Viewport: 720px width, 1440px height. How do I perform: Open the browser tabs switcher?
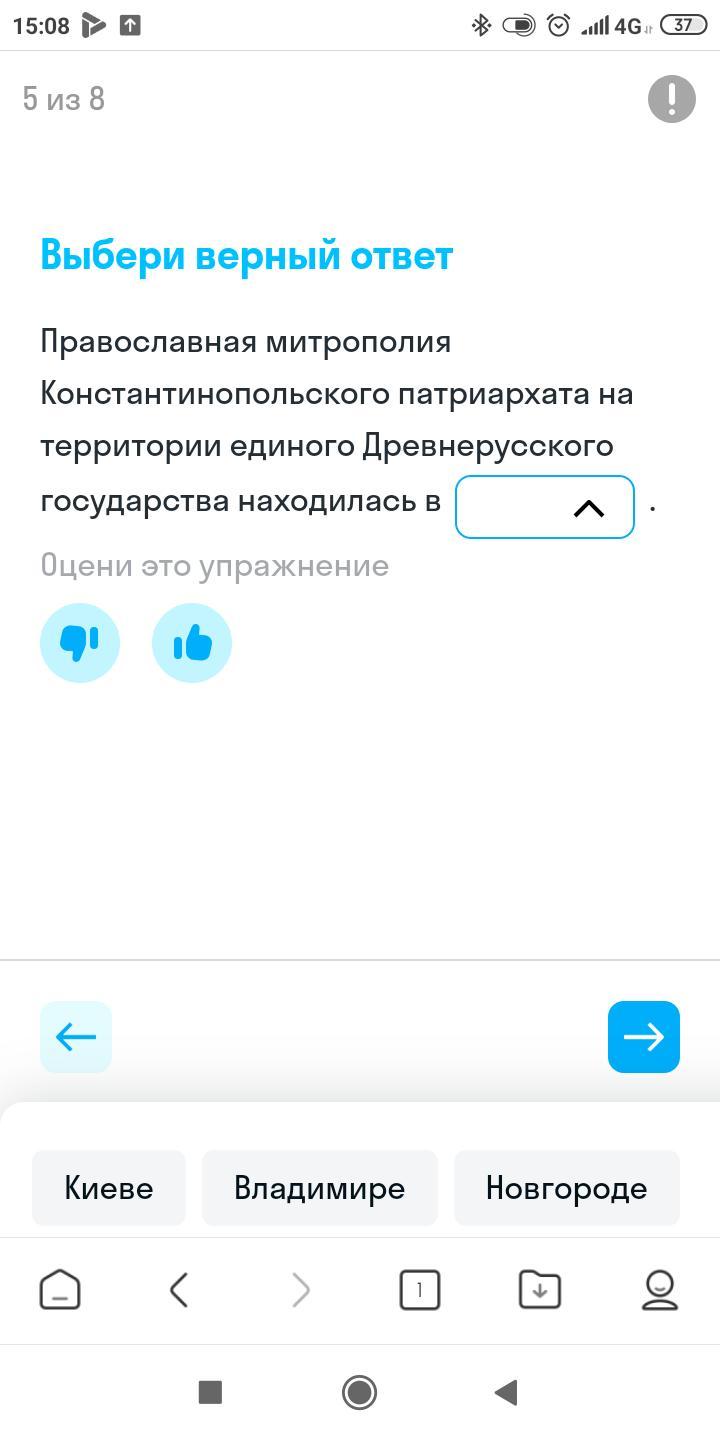click(x=420, y=1290)
